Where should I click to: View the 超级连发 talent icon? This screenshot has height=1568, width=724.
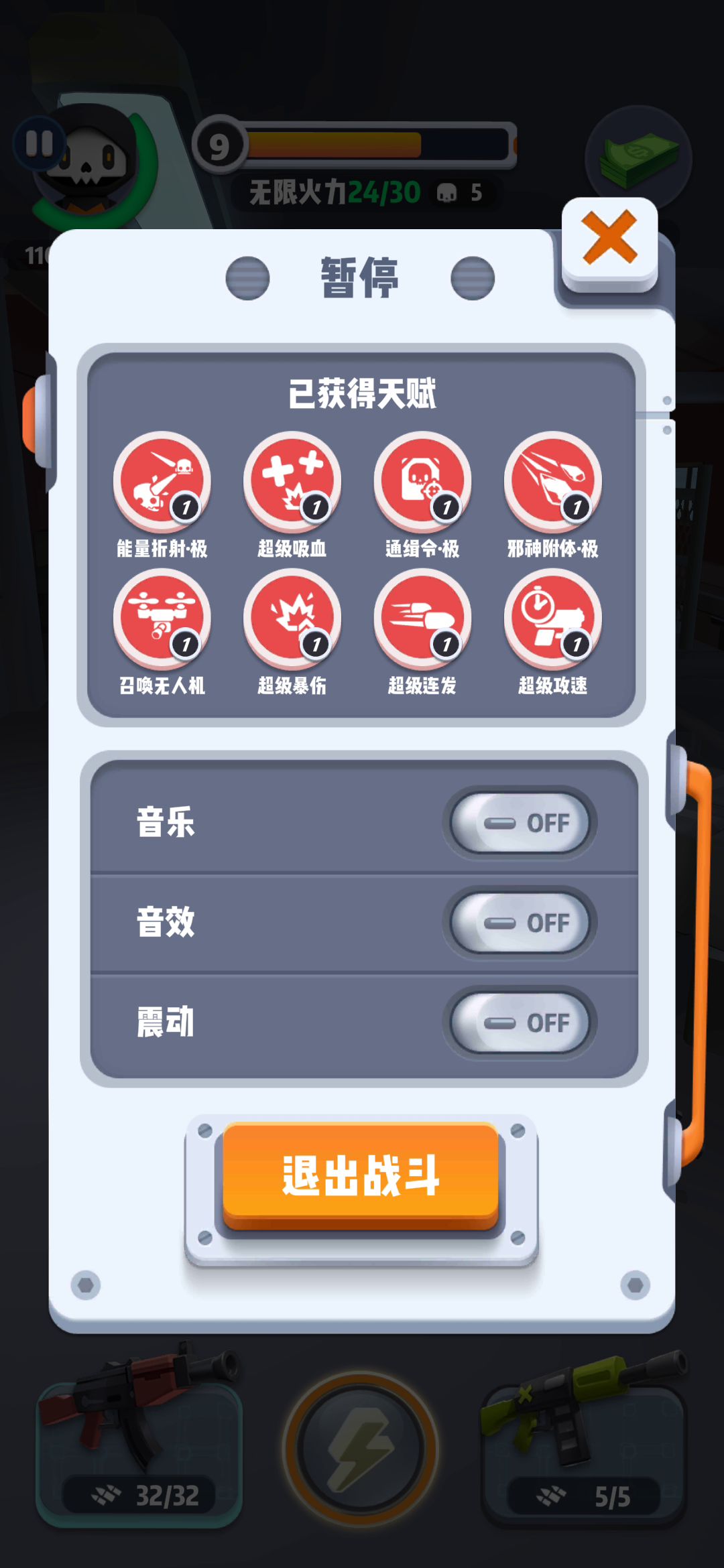[x=422, y=618]
